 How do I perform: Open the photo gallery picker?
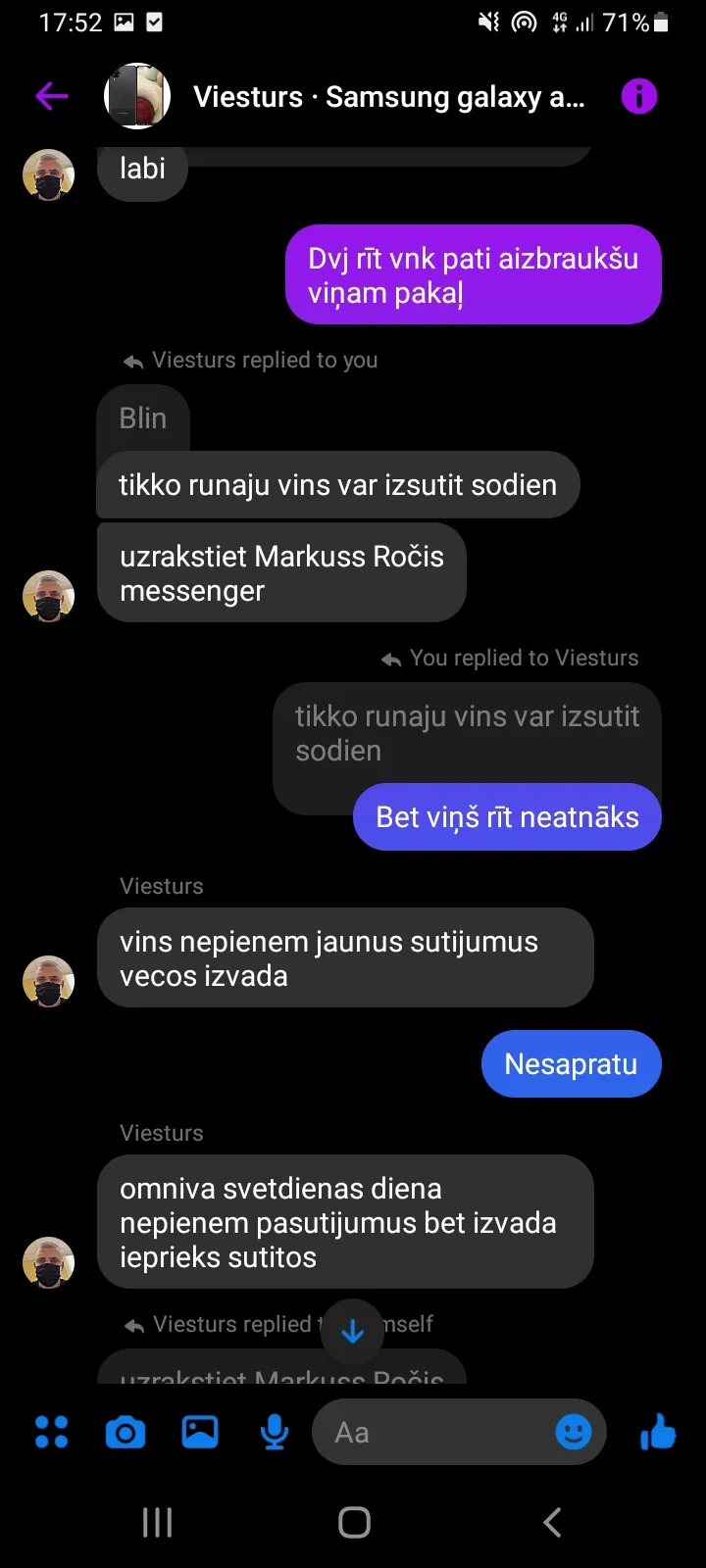click(200, 1432)
